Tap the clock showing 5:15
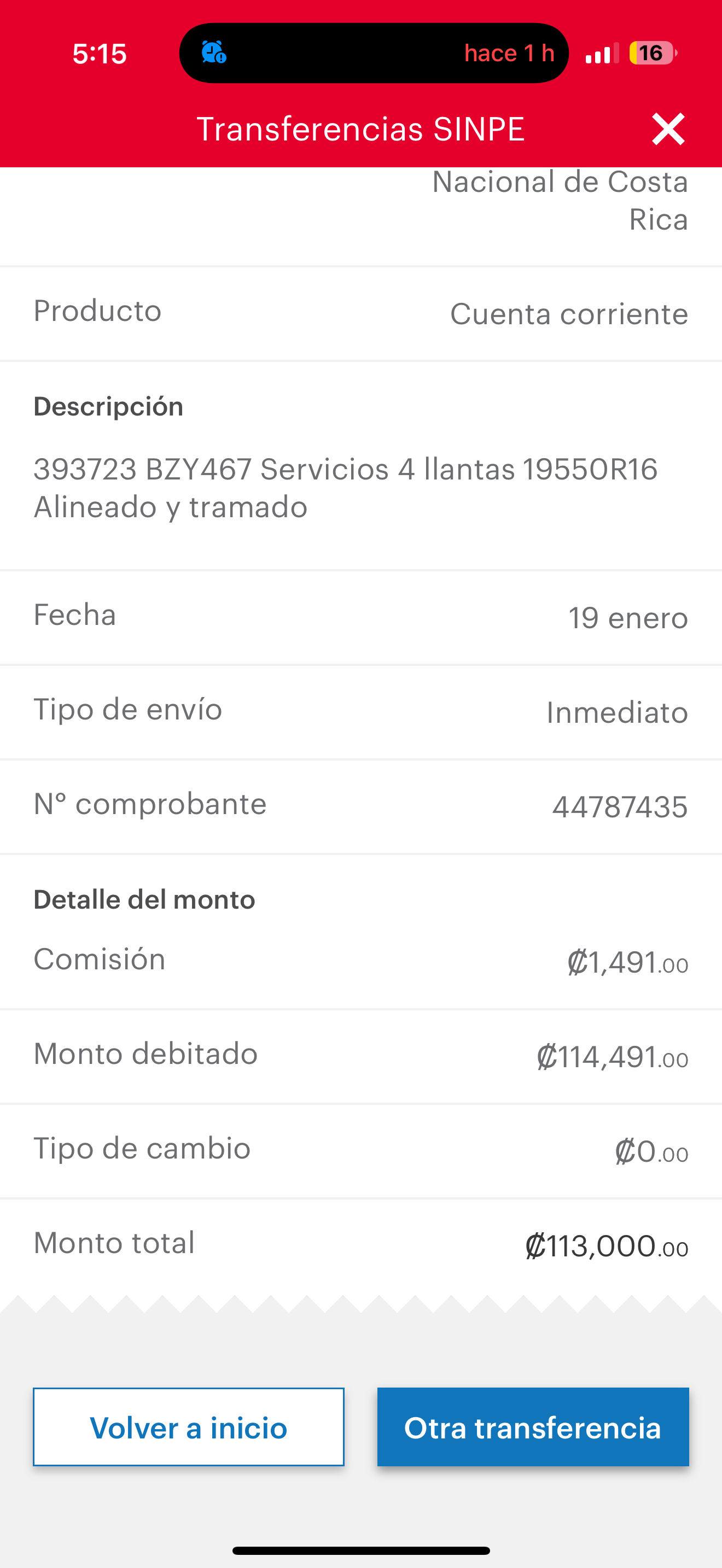This screenshot has width=722, height=1568. (x=99, y=54)
